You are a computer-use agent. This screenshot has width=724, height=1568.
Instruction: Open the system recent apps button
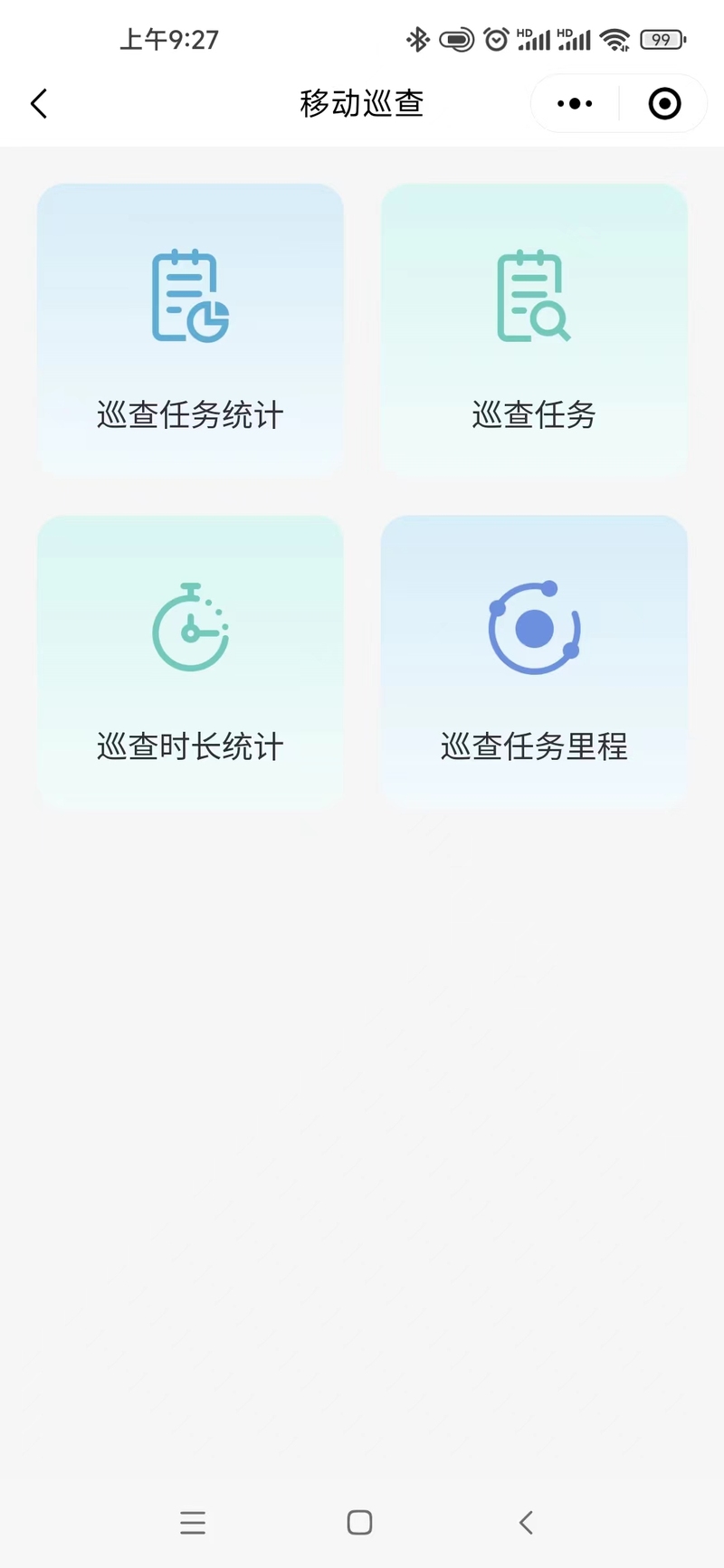[x=193, y=1522]
